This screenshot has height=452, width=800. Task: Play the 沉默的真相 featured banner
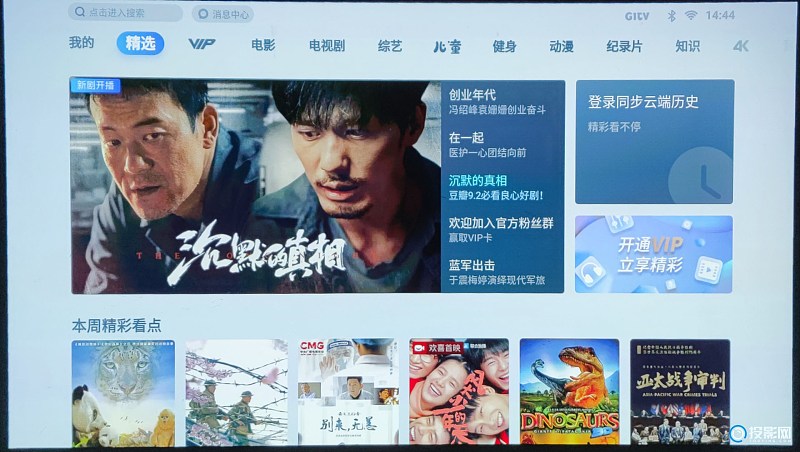[255, 186]
